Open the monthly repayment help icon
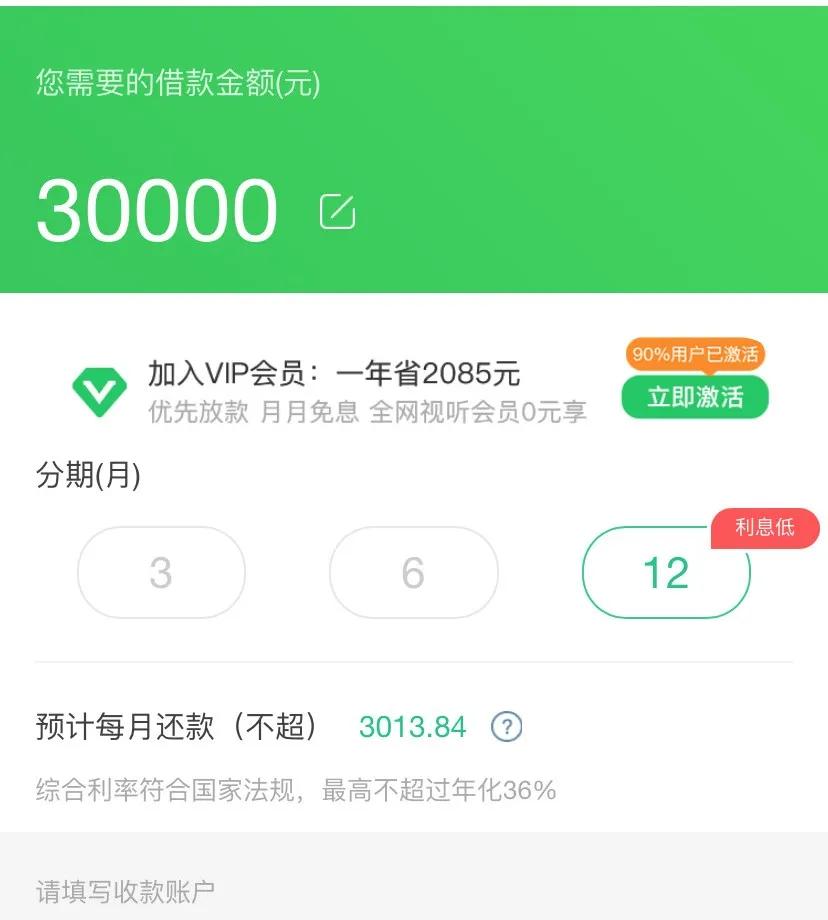The image size is (828, 920). click(x=507, y=727)
